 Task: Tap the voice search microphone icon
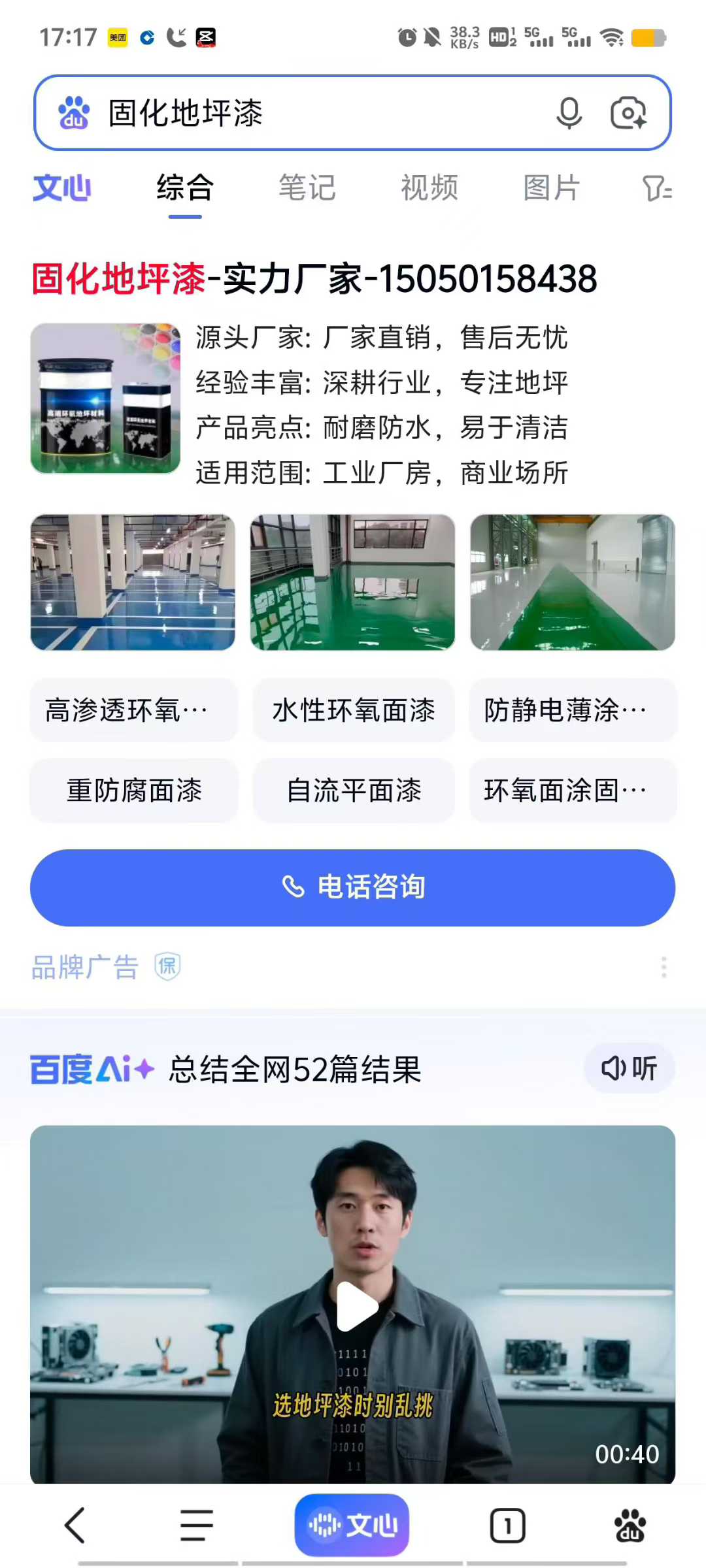[569, 113]
